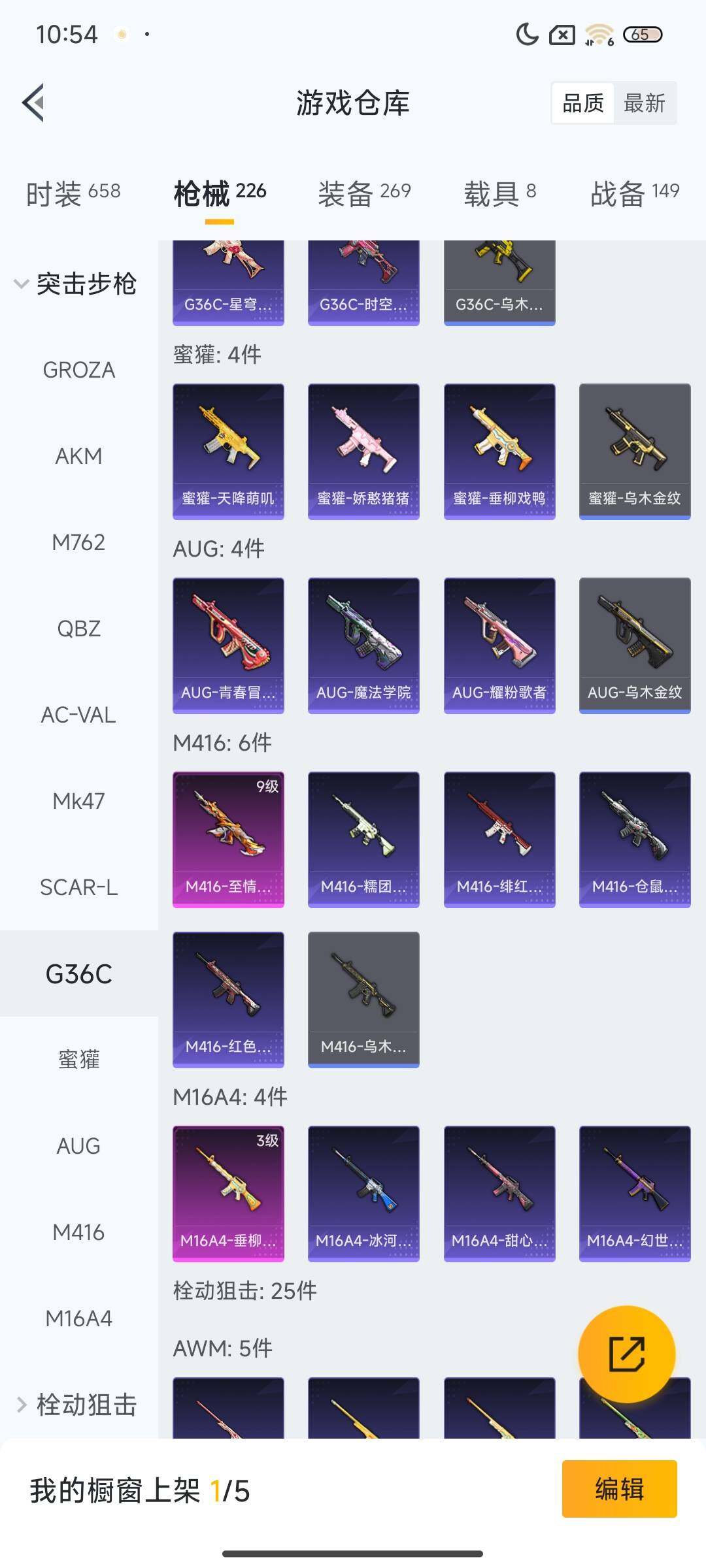
Task: Jump to AKM in the sidebar
Action: click(78, 456)
